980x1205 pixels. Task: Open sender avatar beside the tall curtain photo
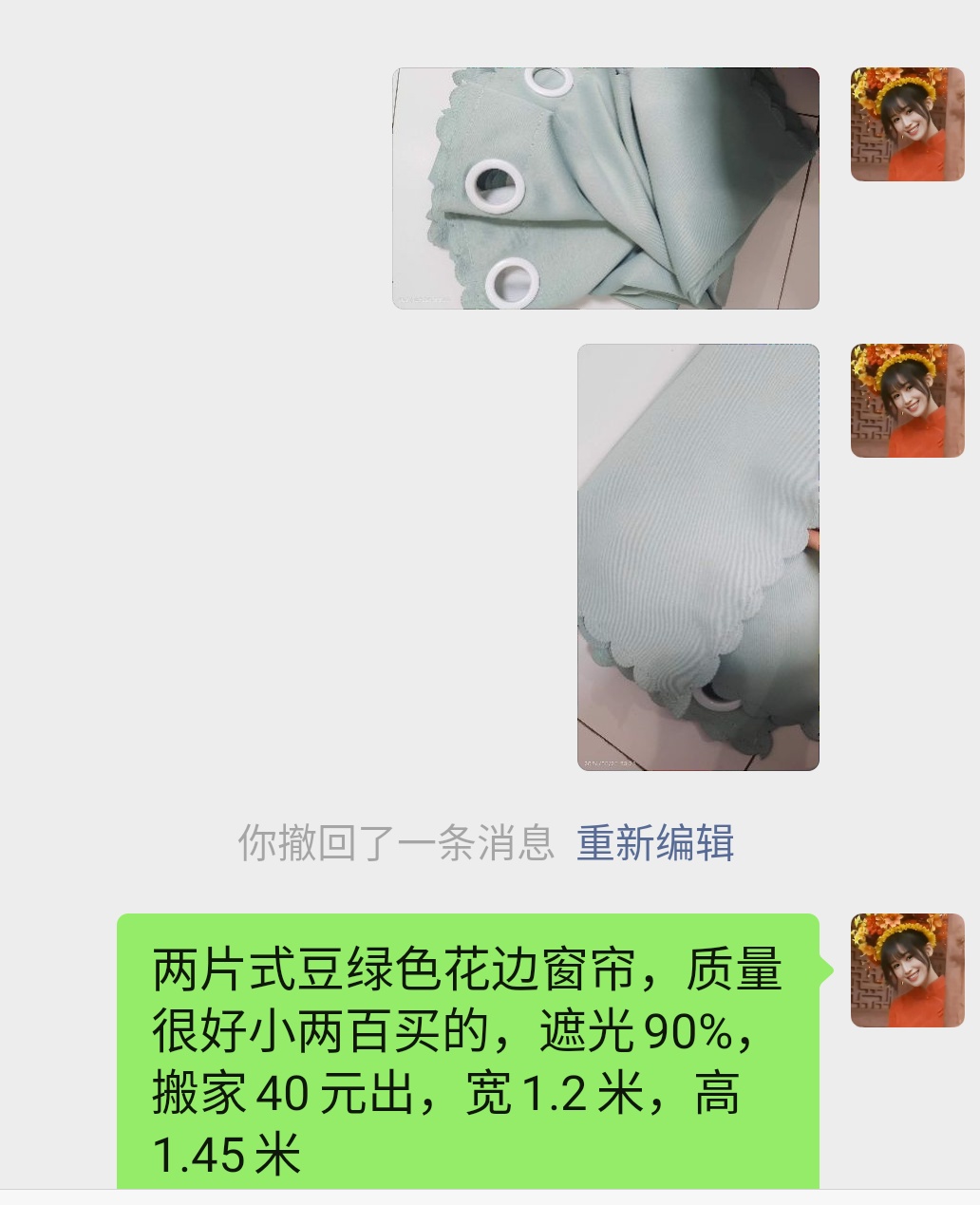click(x=907, y=401)
